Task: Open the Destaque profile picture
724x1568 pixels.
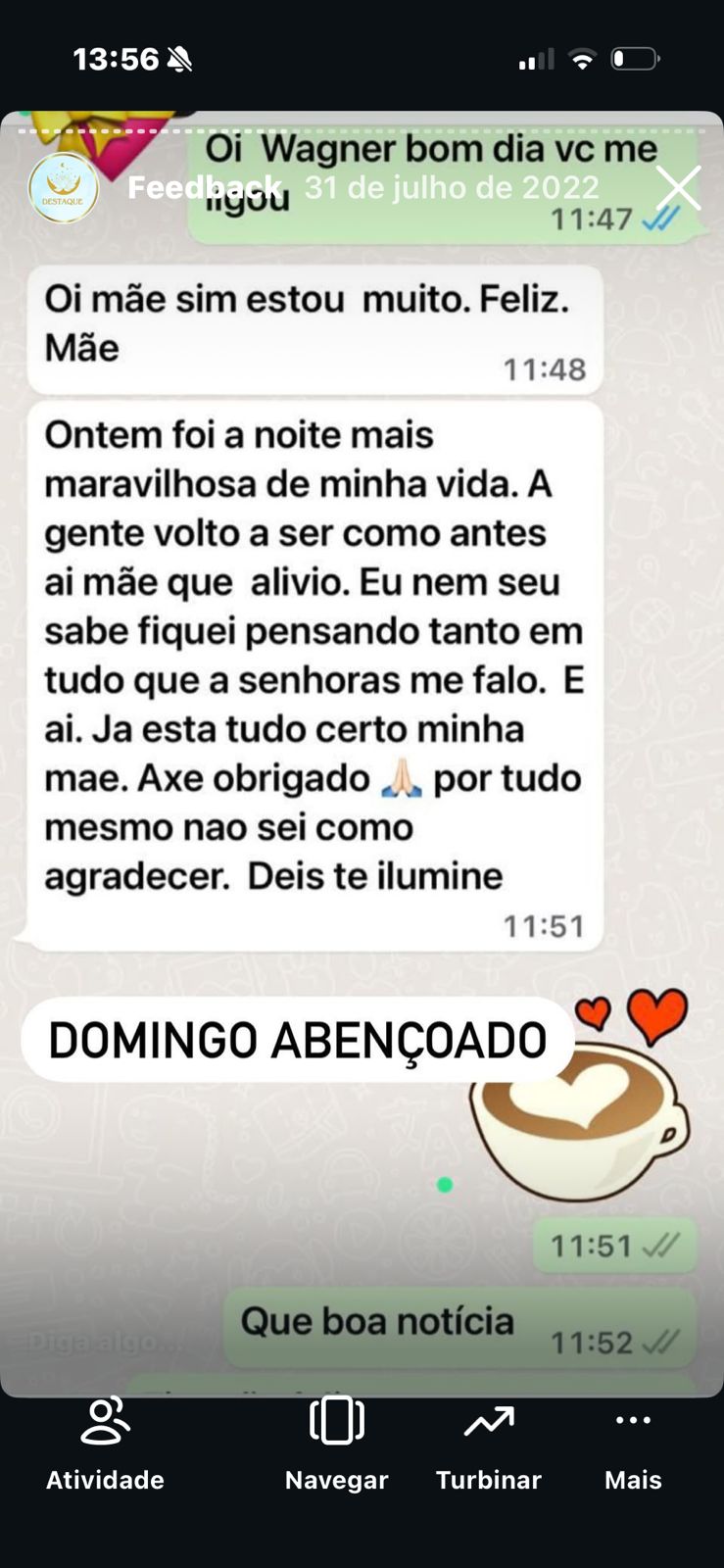Action: 64,187
